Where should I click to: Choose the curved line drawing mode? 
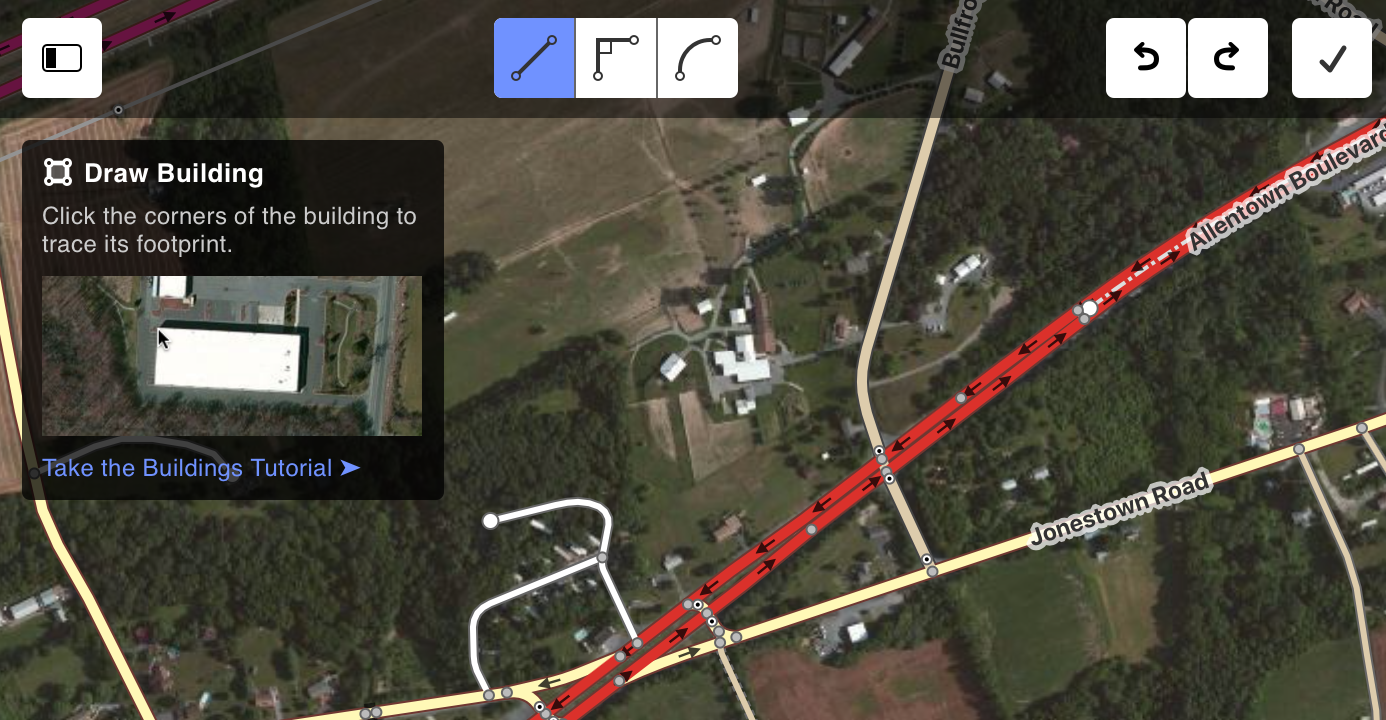(698, 58)
